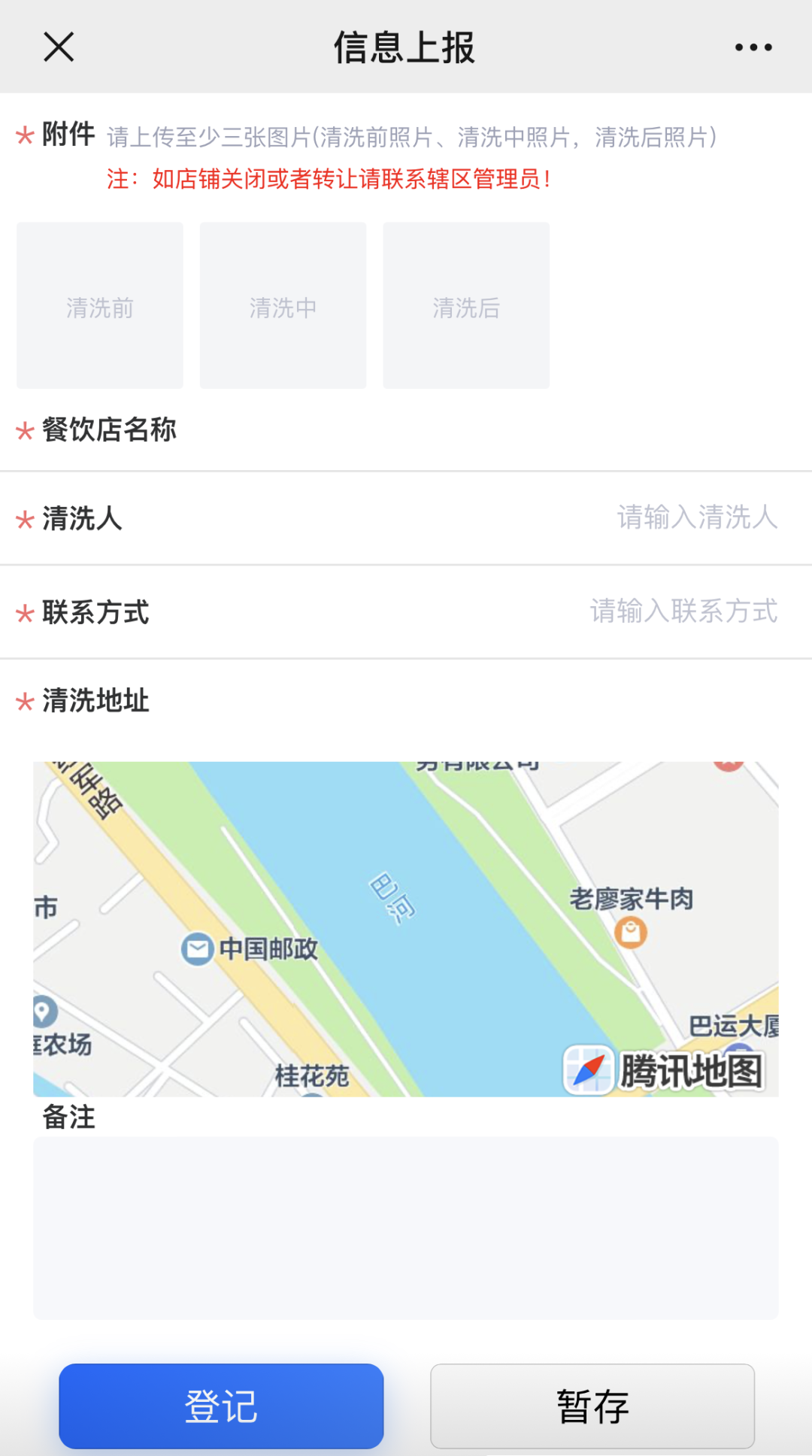Viewport: 812px width, 1456px height.
Task: Upload the 清洗前 photo
Action: [100, 305]
